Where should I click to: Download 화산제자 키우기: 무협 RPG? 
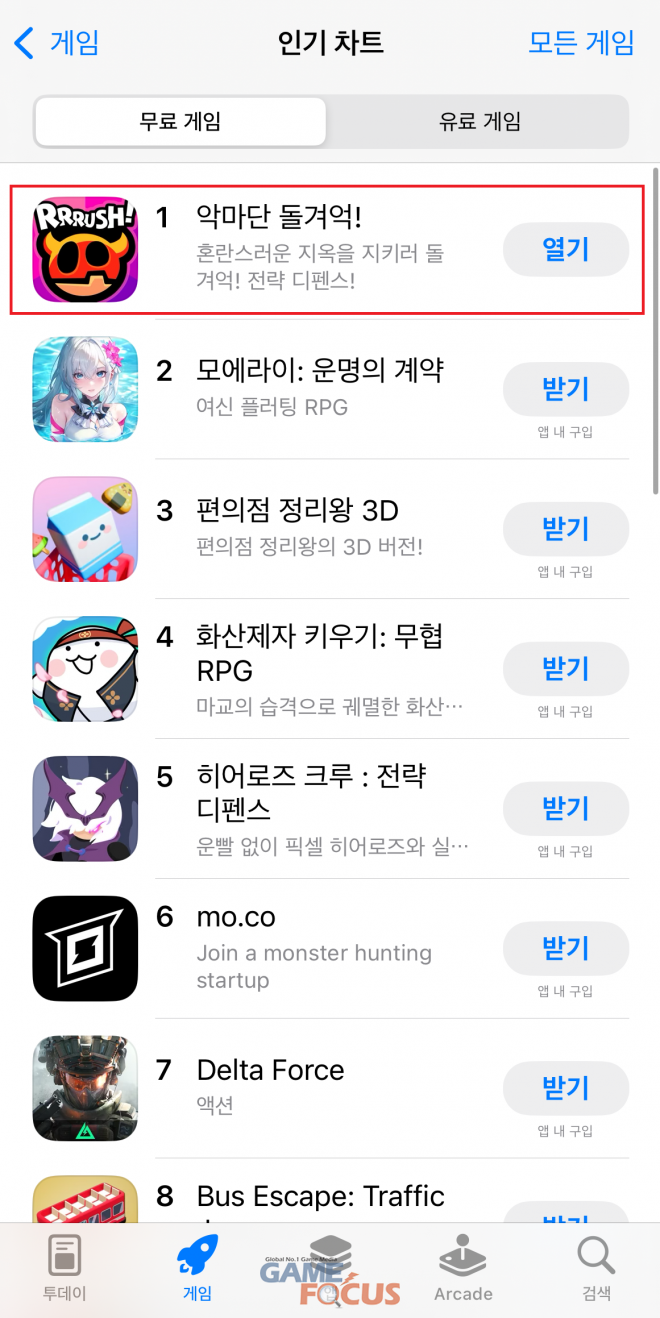565,669
